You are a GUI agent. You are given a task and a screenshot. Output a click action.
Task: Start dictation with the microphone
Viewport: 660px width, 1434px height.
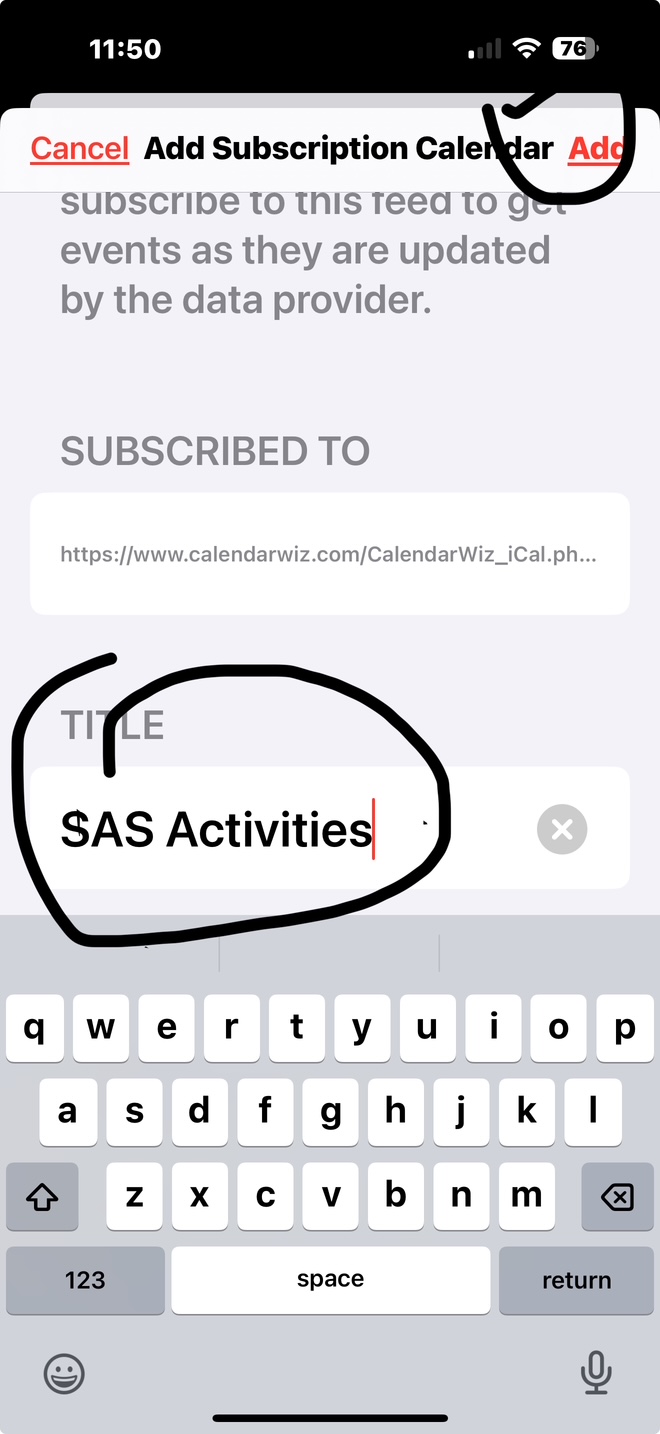tap(596, 1372)
